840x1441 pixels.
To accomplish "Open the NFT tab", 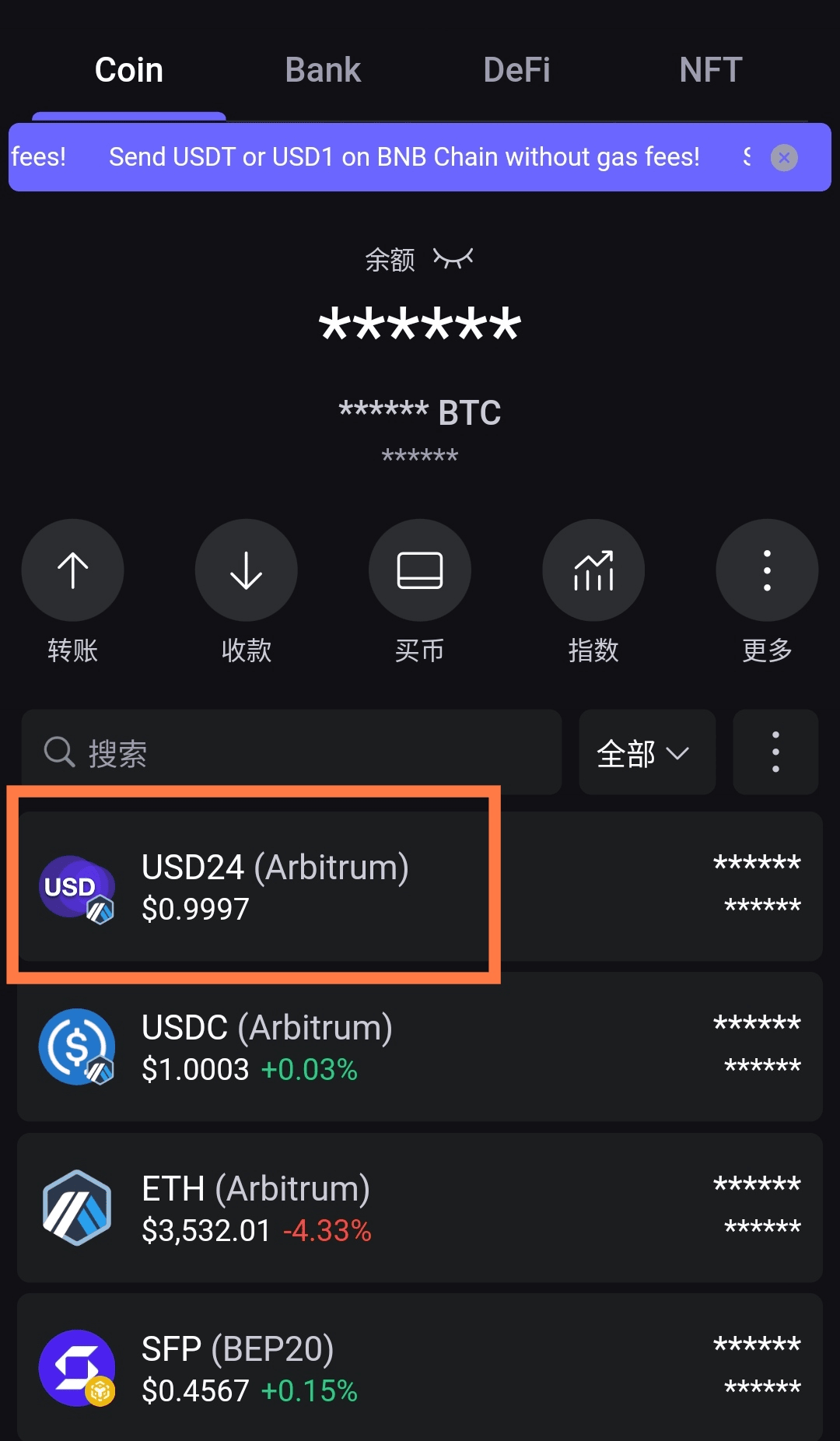I will pyautogui.click(x=711, y=70).
